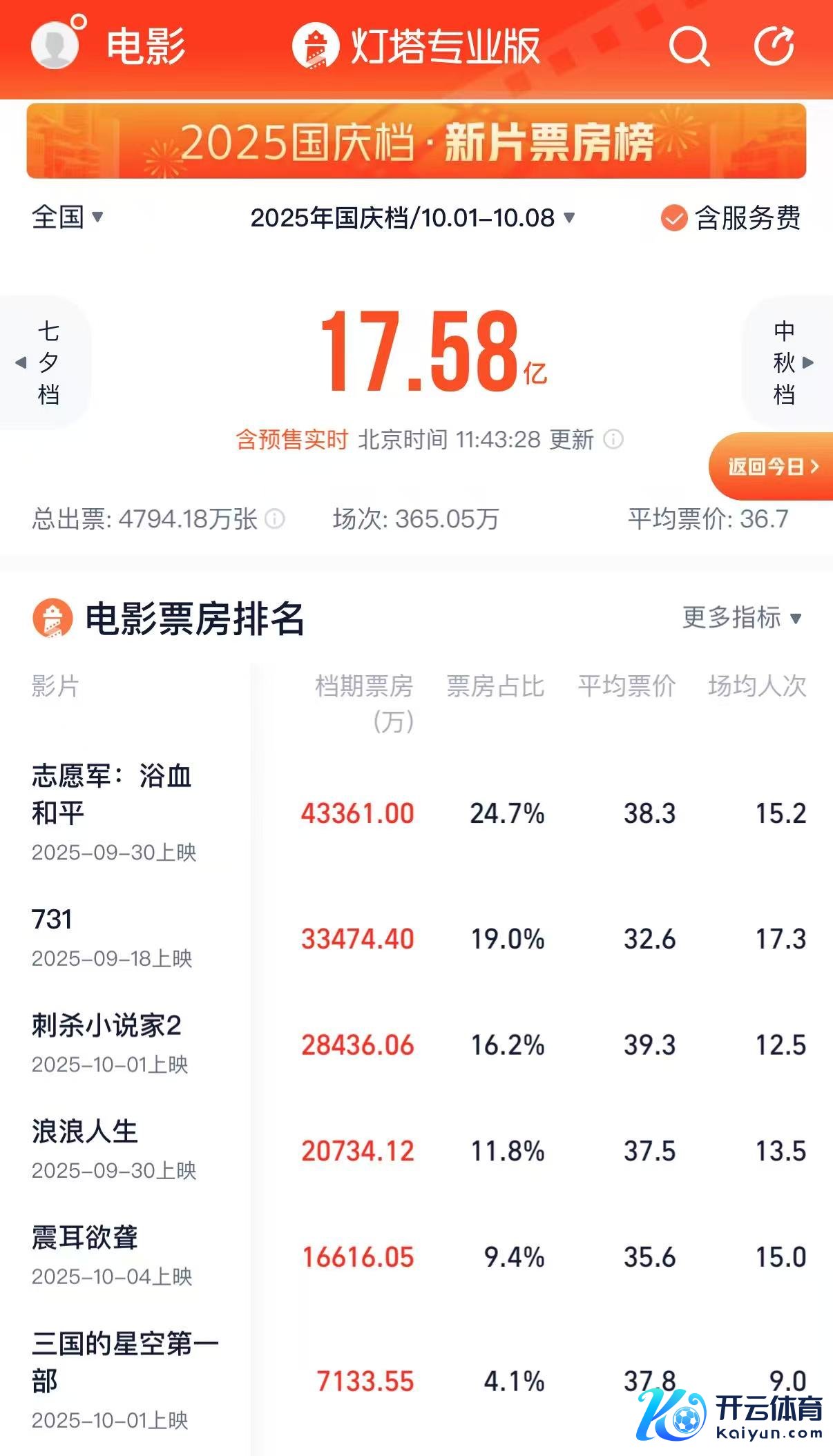Open the 2025国庆档 新片票房榜 banner
This screenshot has height=1456, width=833.
[x=416, y=142]
